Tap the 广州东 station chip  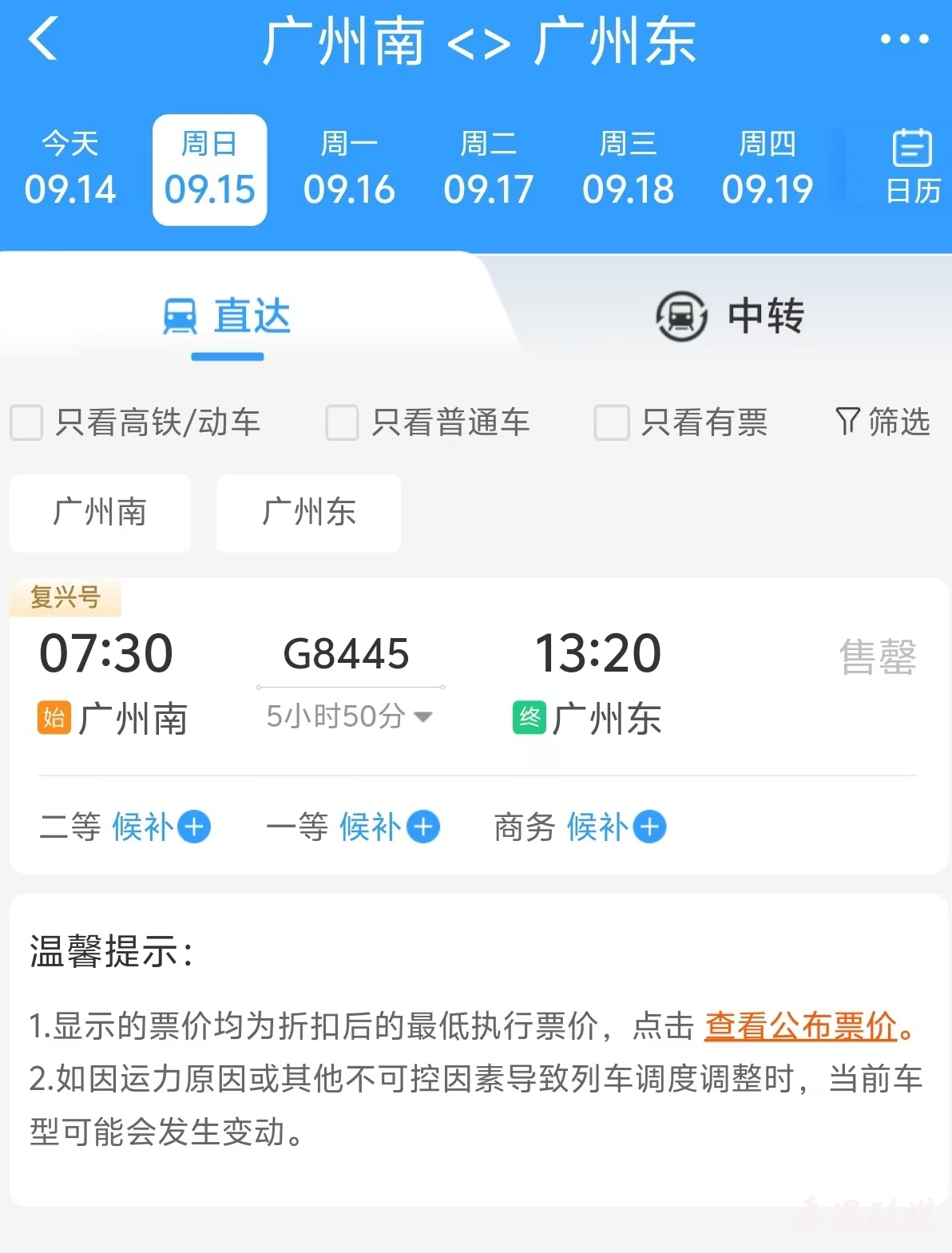[308, 513]
